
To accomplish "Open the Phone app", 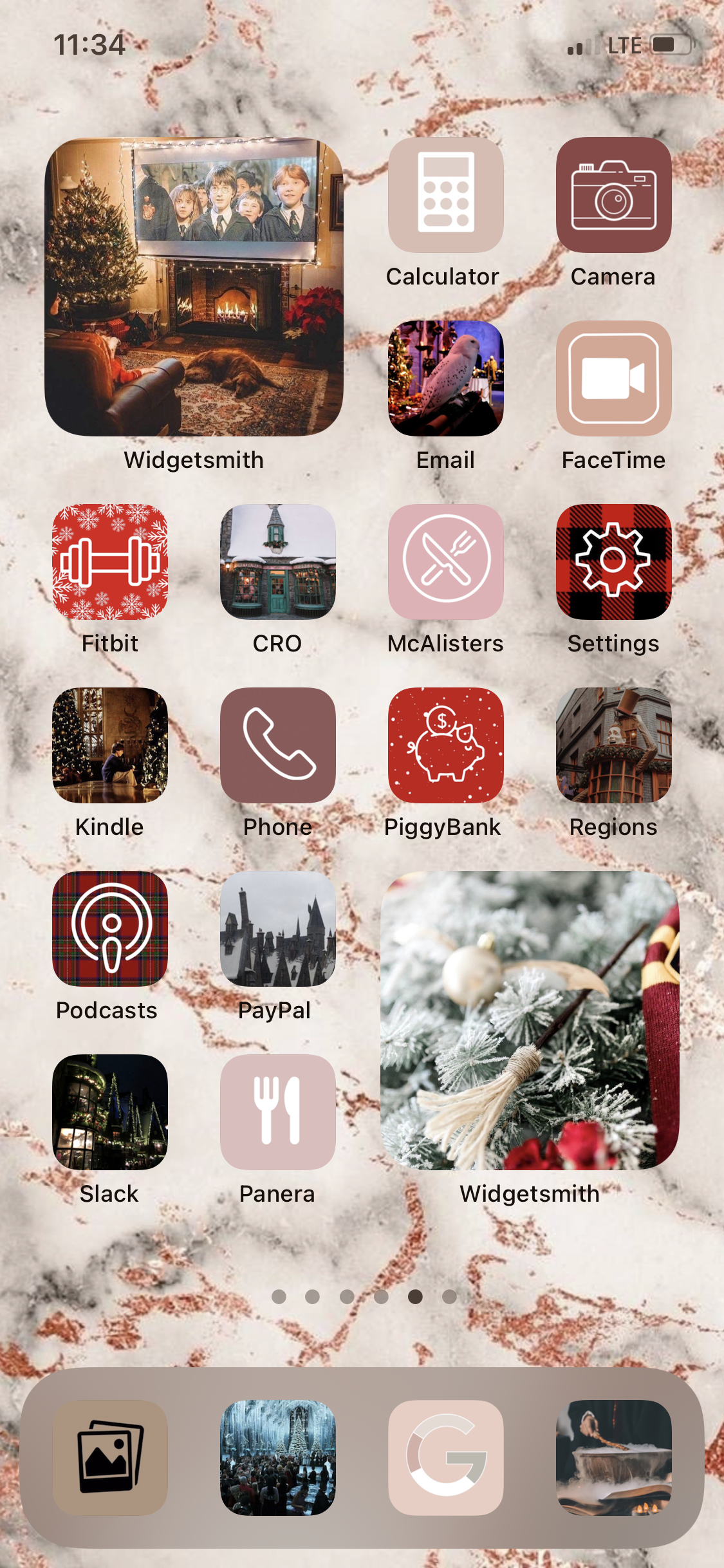I will 277,745.
